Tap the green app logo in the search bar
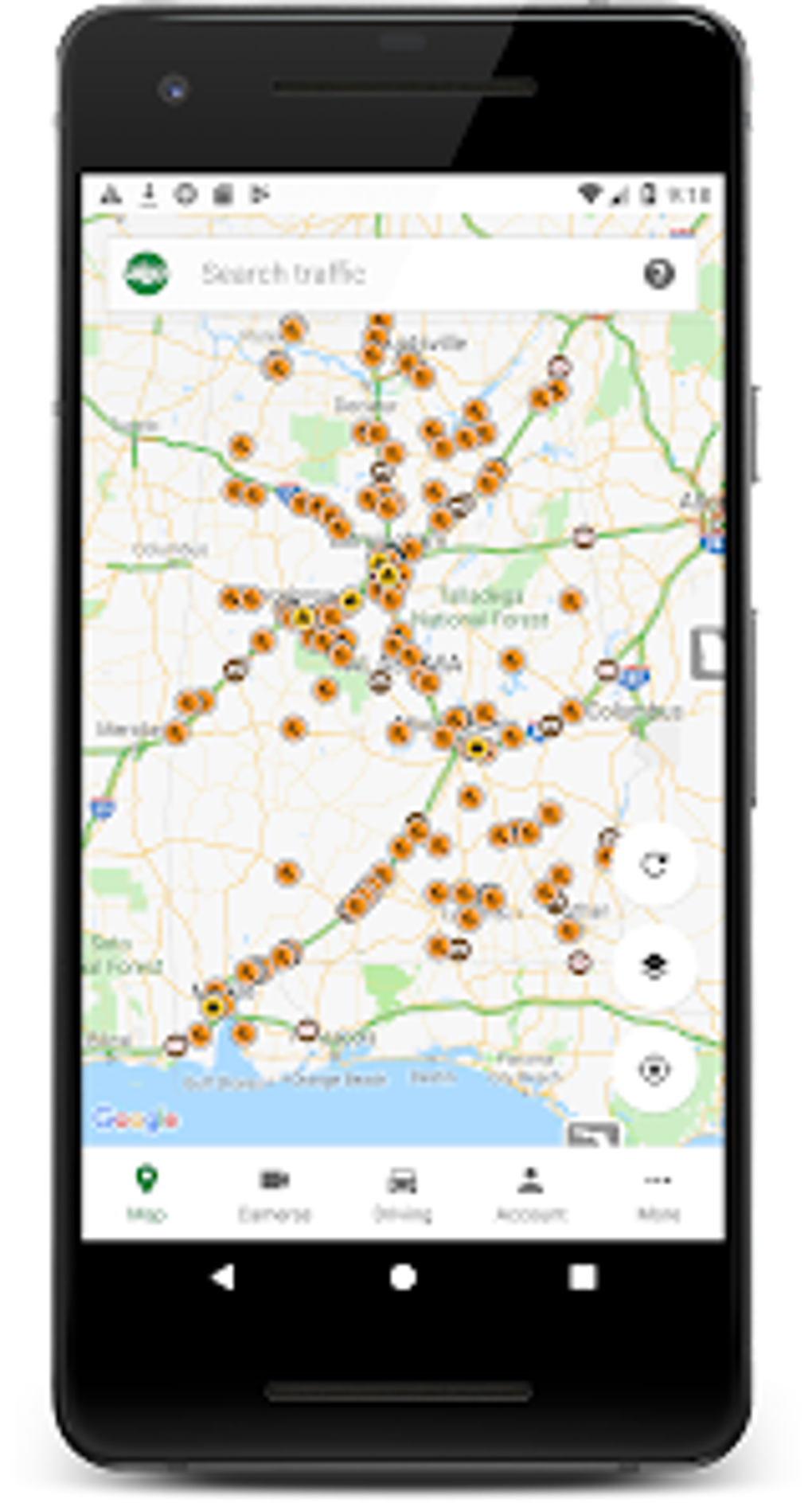Viewport: 812px width, 1503px height. coord(147,273)
